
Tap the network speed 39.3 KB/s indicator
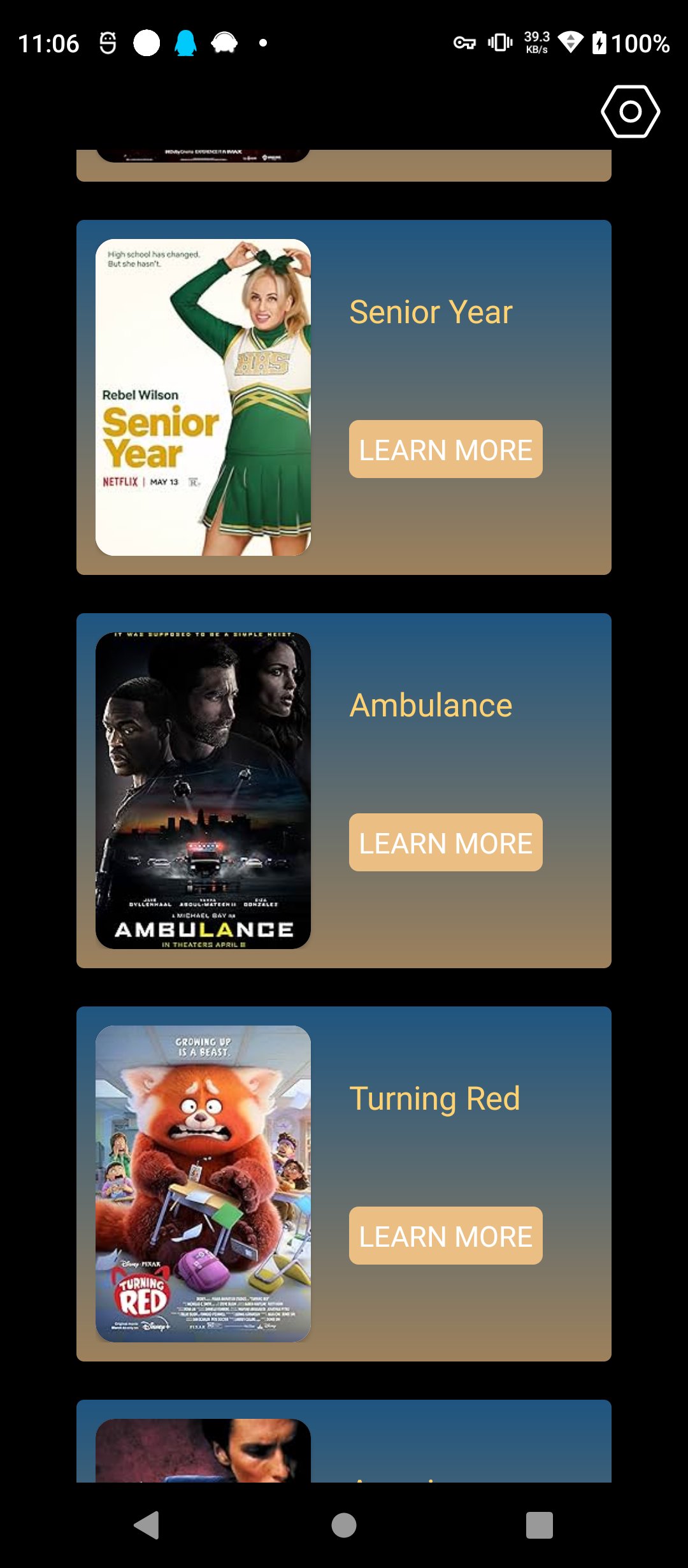point(536,42)
